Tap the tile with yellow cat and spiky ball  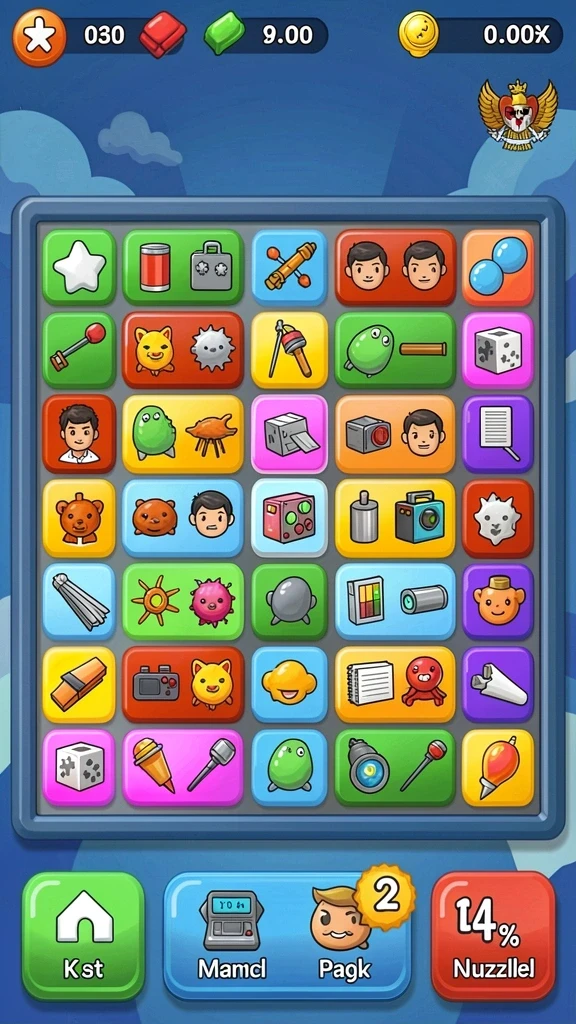pyautogui.click(x=183, y=350)
